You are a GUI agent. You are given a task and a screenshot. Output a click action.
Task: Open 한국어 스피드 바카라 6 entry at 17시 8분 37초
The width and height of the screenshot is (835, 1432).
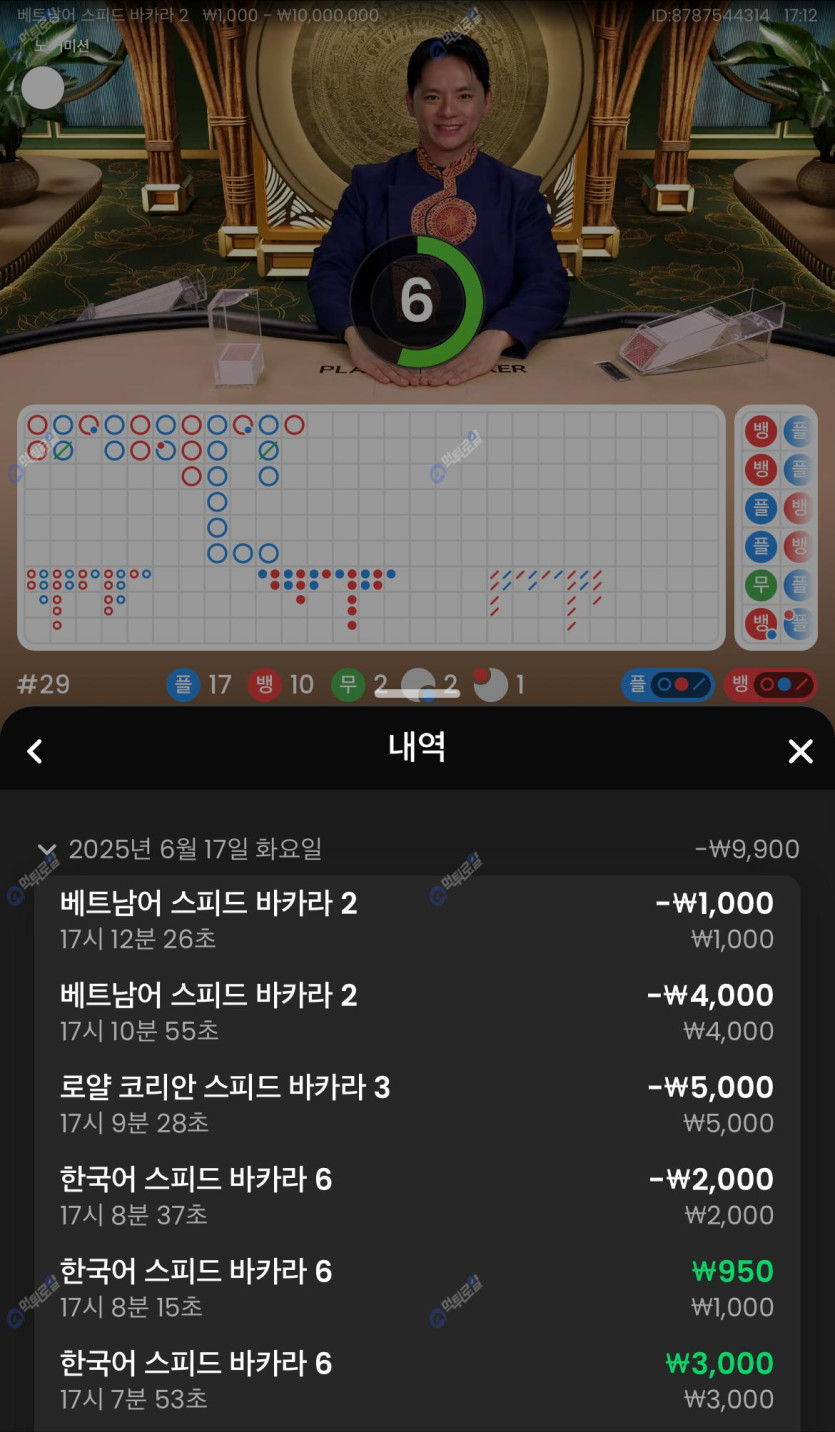pos(416,1196)
